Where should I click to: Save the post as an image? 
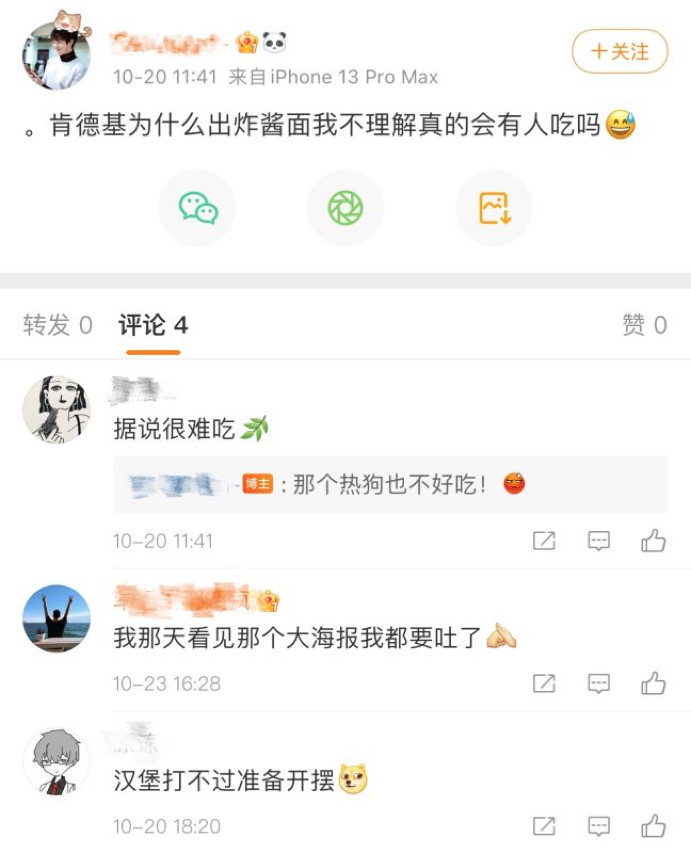click(494, 208)
